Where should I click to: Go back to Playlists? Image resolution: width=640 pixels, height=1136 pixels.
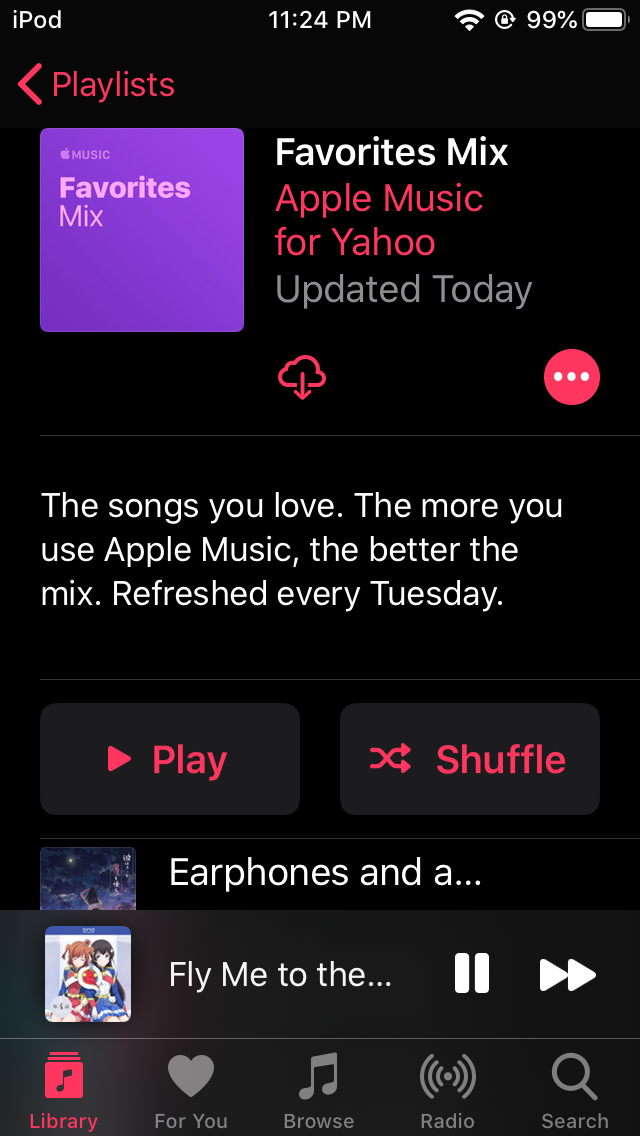click(96, 85)
